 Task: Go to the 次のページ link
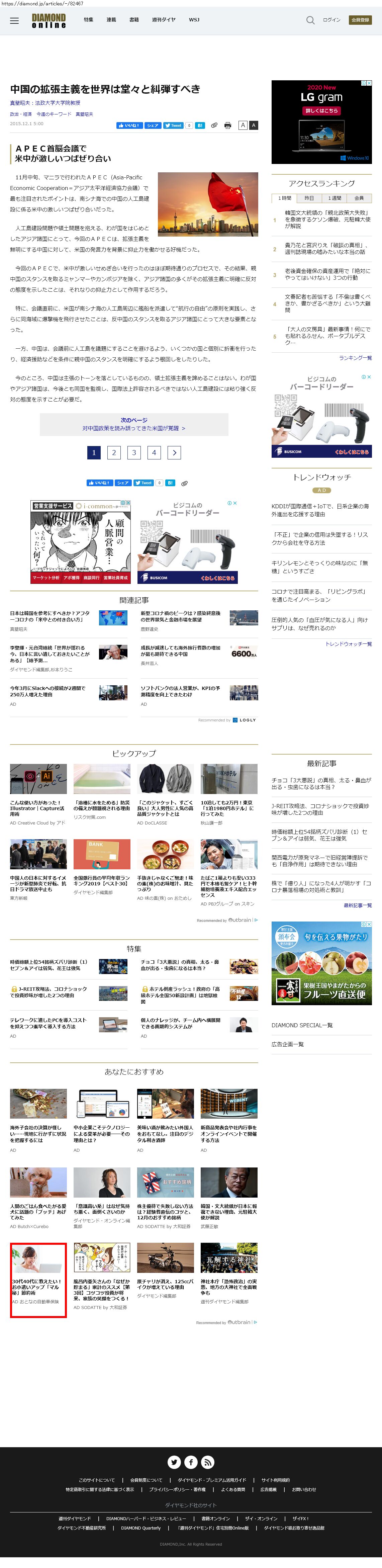click(134, 424)
